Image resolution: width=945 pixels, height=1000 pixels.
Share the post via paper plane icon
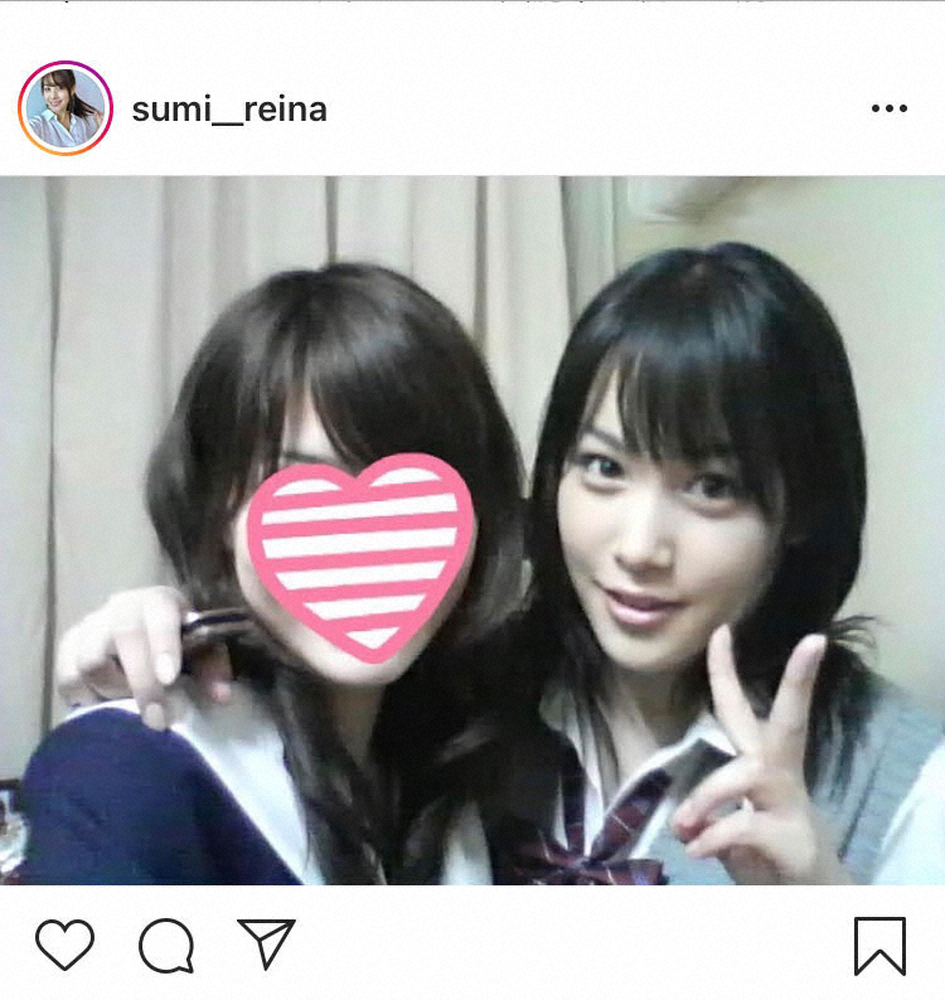(266, 943)
